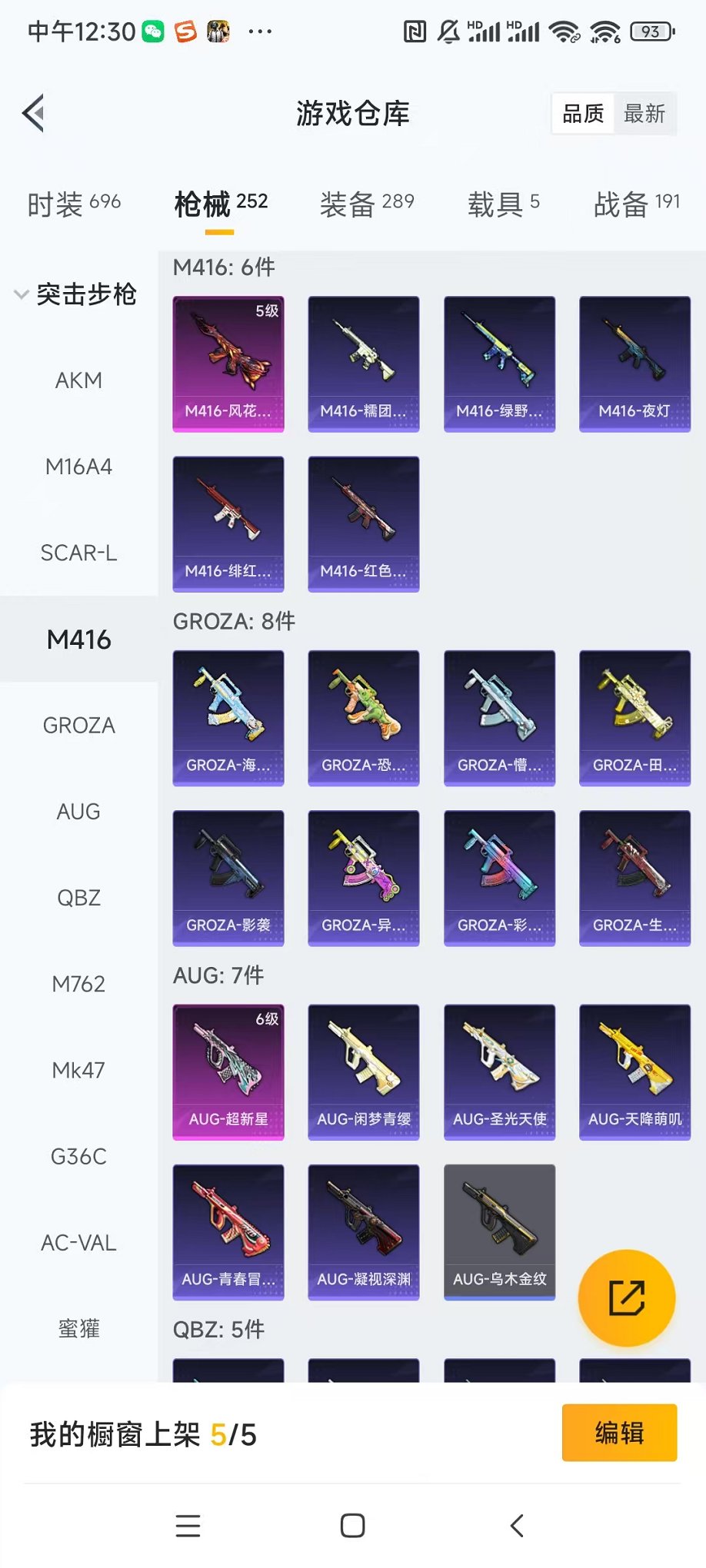This screenshot has height=1568, width=706.
Task: Select GROZA in the side list
Action: (x=78, y=726)
